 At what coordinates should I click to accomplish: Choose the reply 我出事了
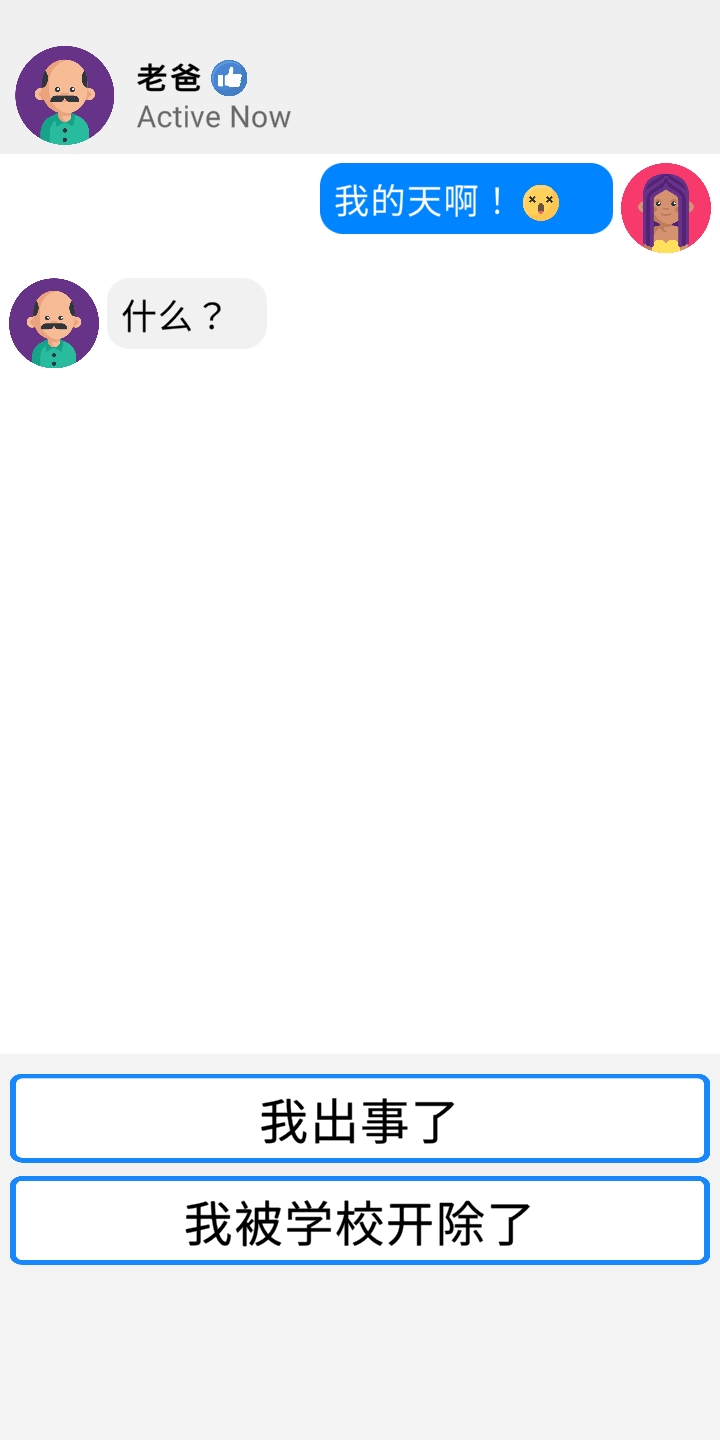click(360, 1119)
